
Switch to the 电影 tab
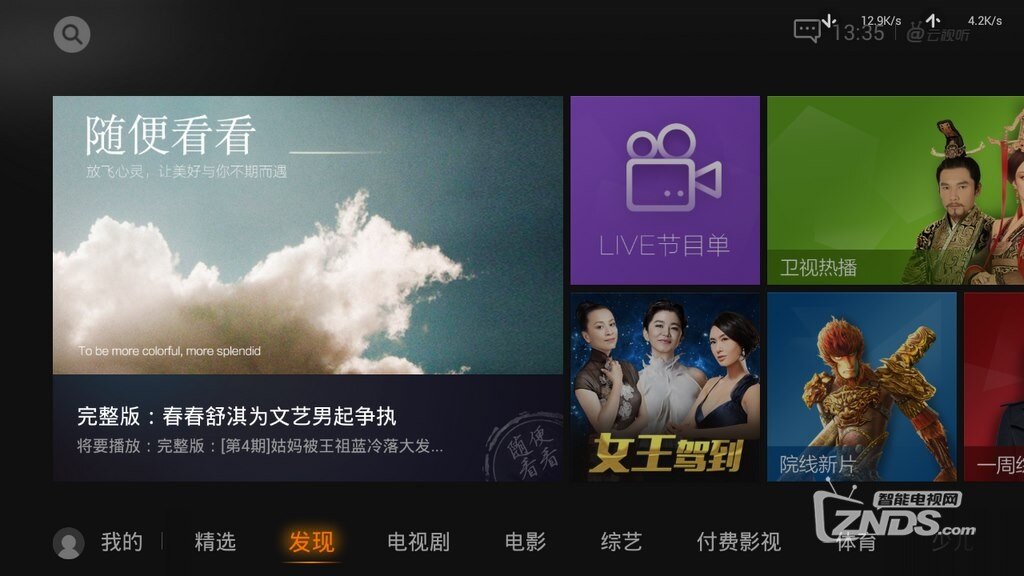pyautogui.click(x=525, y=542)
